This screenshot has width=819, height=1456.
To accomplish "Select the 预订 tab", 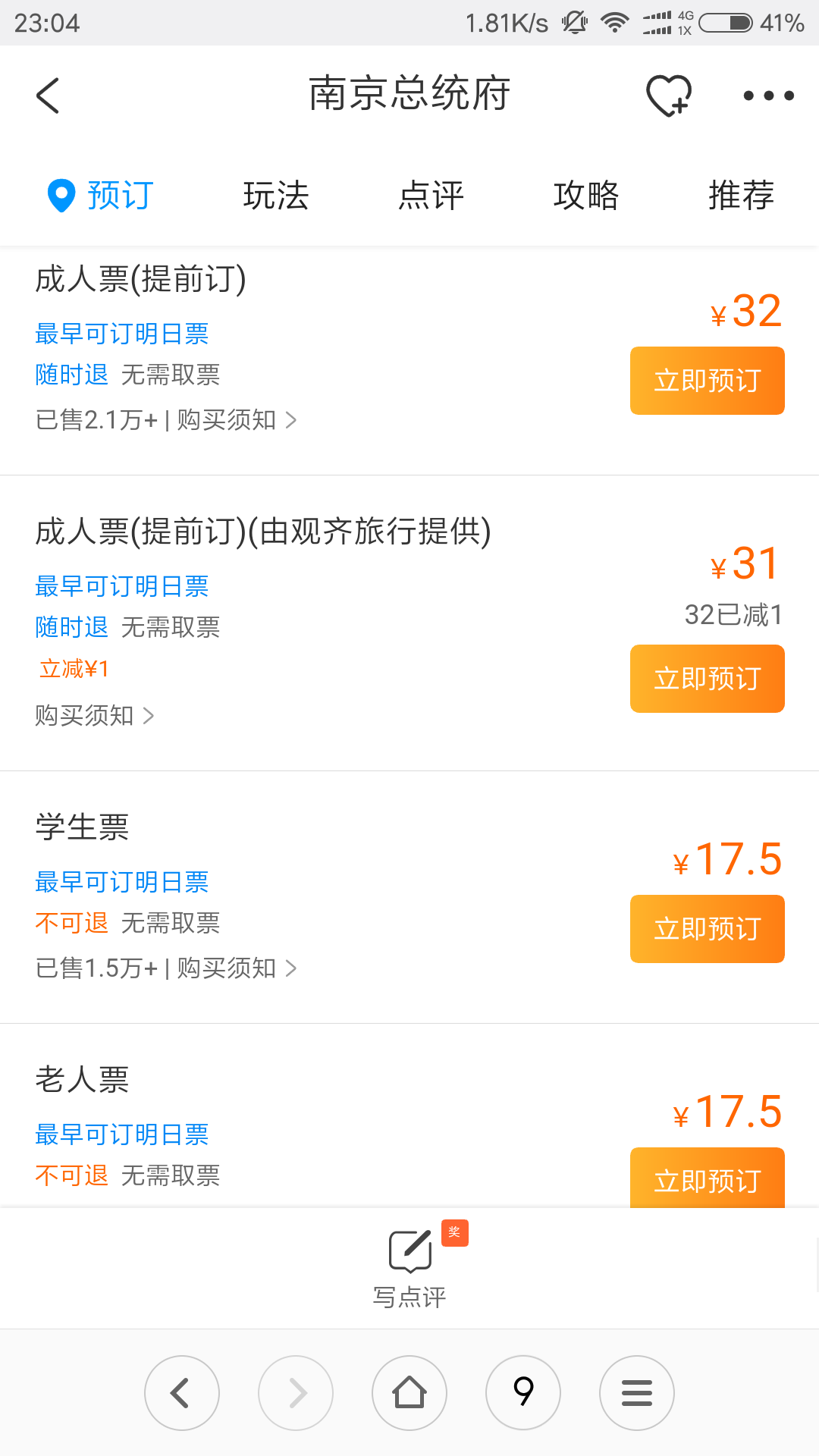I will point(102,196).
